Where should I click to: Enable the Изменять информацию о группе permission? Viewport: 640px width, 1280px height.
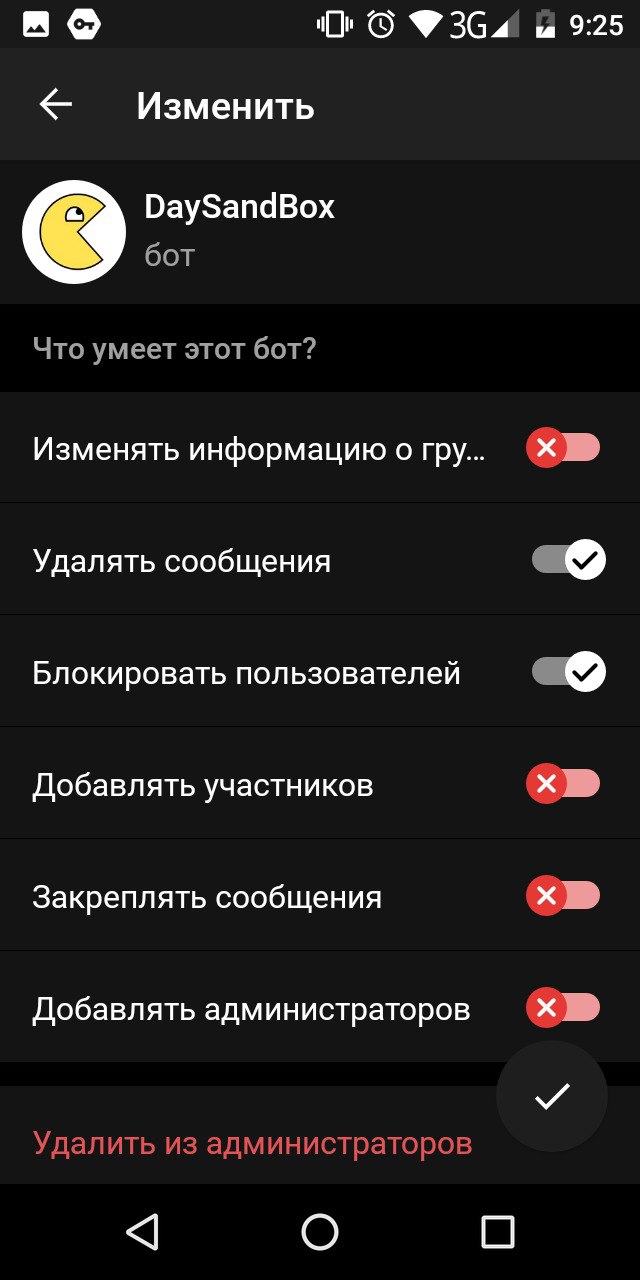click(564, 448)
